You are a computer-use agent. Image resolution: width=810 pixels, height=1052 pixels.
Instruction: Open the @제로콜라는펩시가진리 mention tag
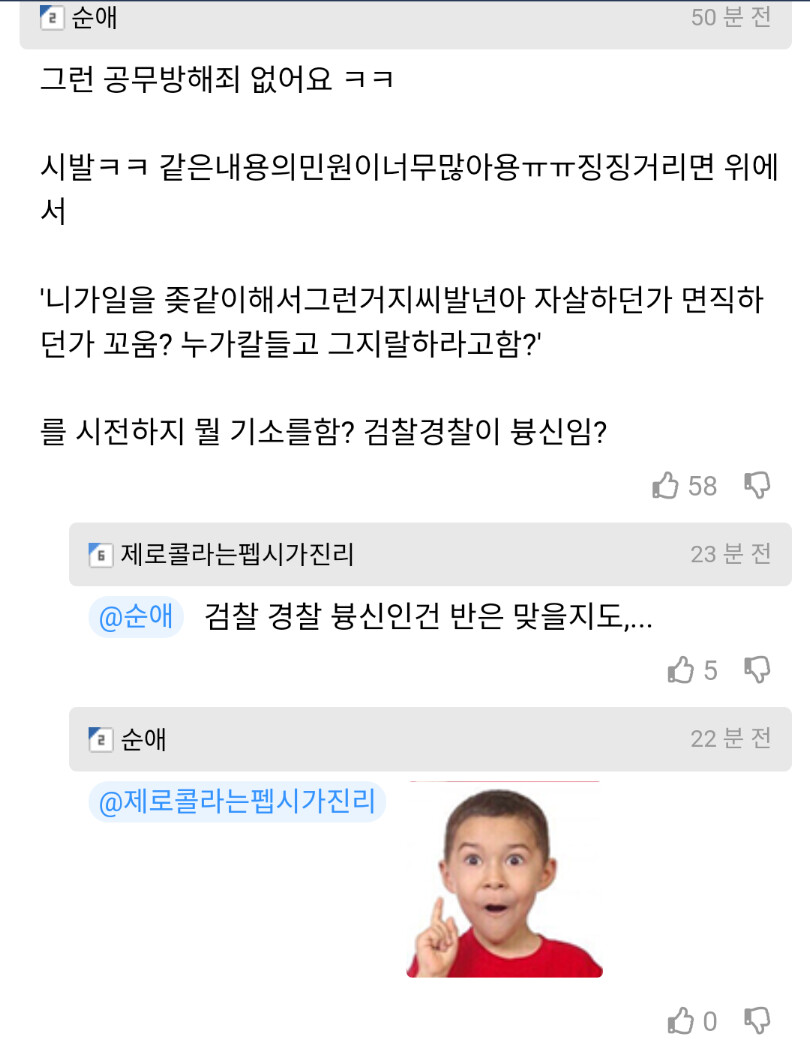(x=237, y=802)
